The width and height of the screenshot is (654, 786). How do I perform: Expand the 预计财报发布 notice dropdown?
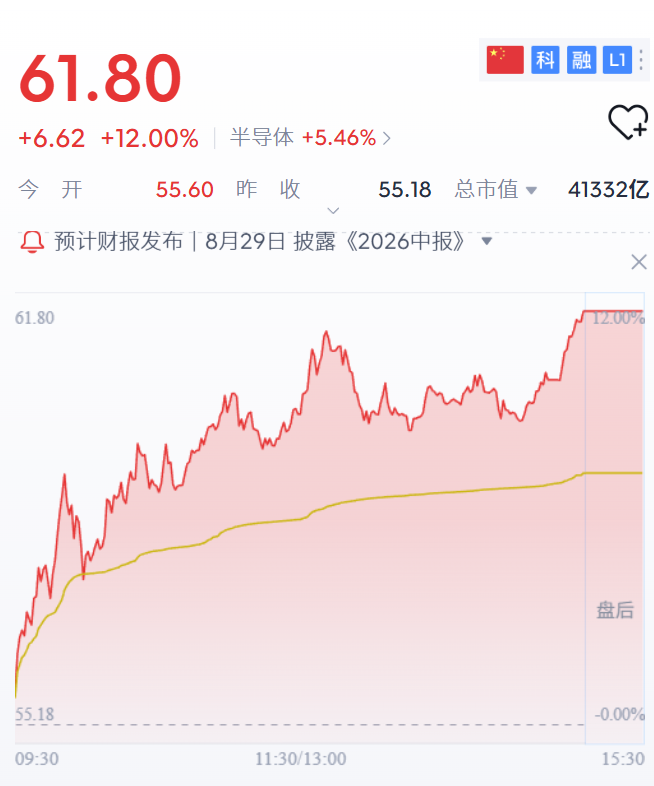[x=486, y=241]
